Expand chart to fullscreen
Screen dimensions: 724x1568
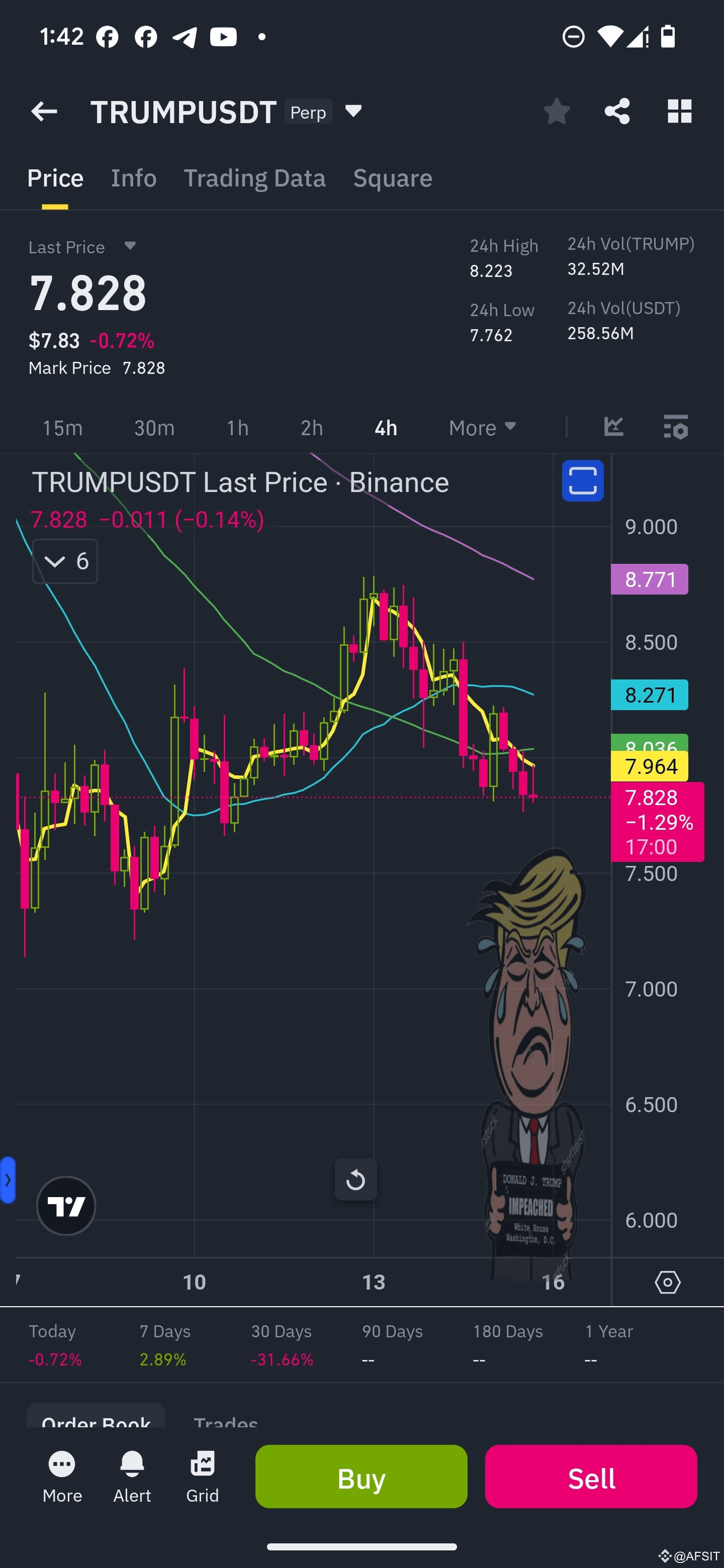[x=582, y=481]
